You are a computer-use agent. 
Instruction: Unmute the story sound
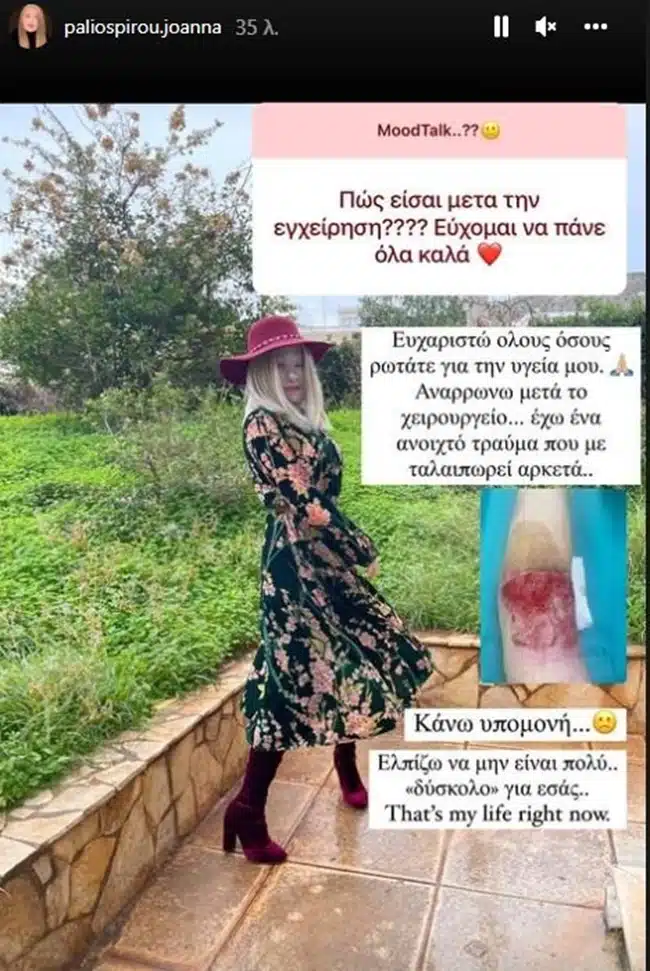pos(546,28)
